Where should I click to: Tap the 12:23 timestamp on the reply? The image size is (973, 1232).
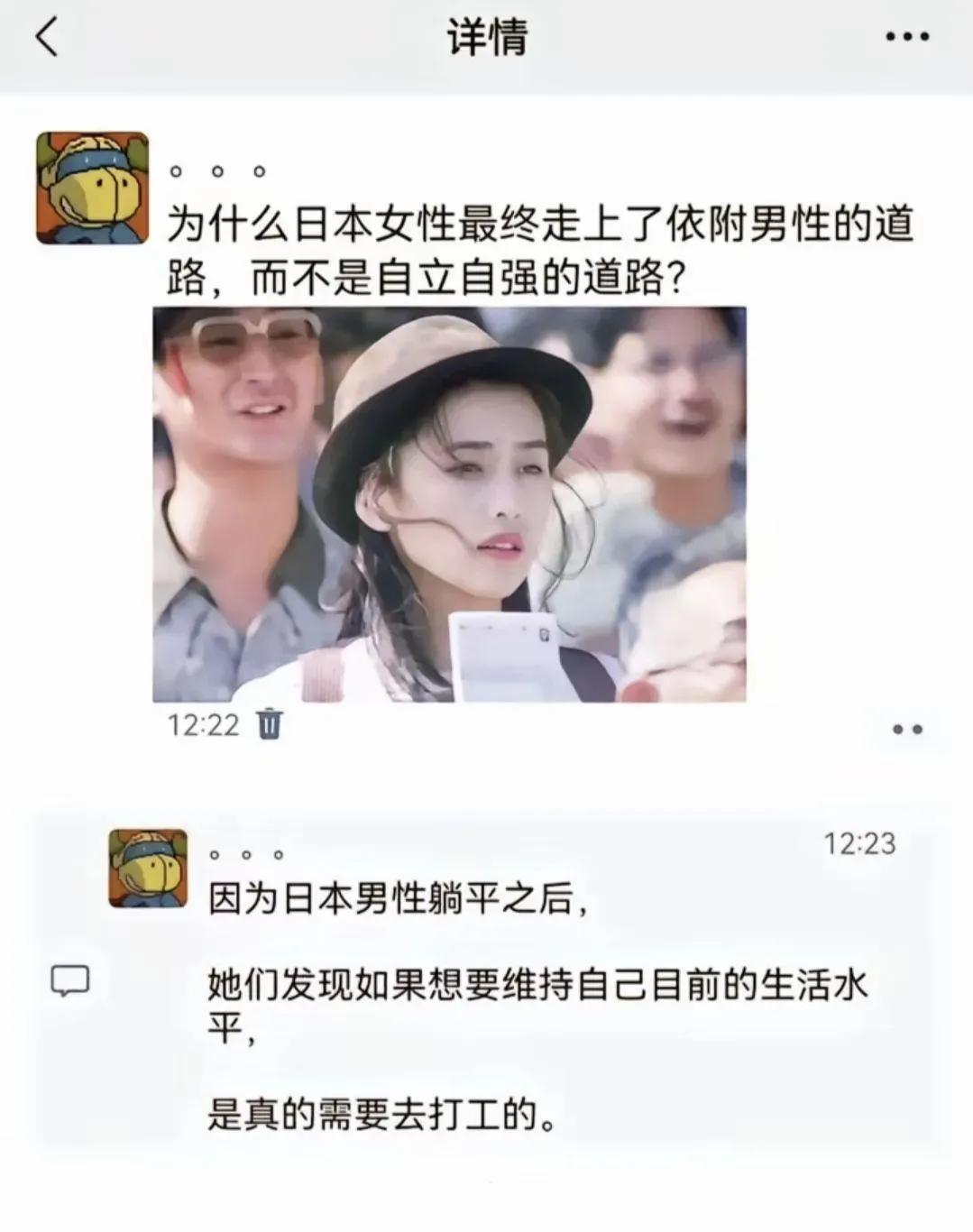tap(862, 845)
